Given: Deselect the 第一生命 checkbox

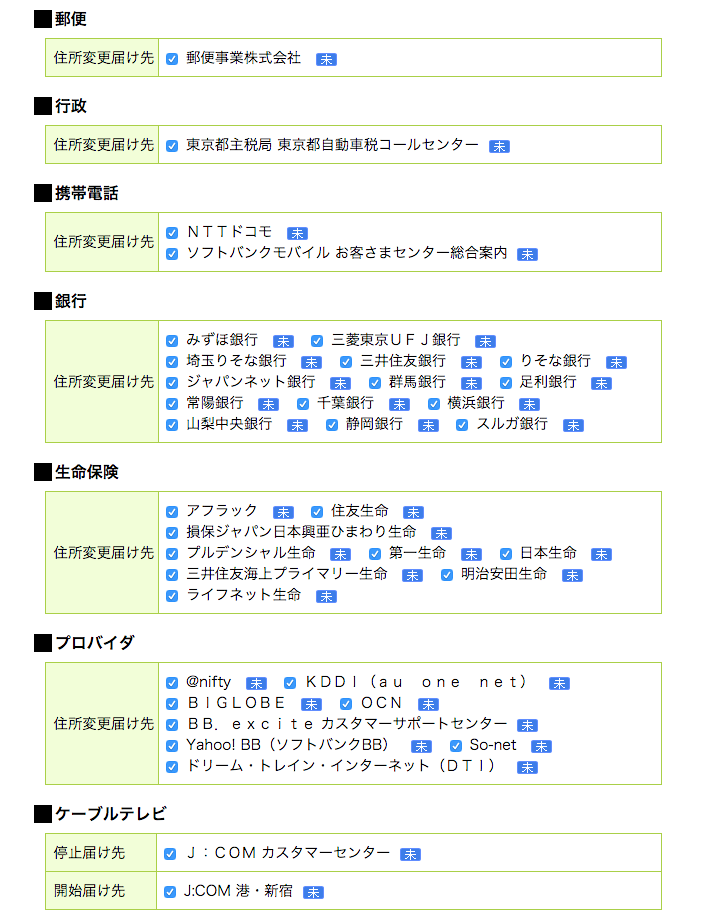Looking at the screenshot, I should pos(375,554).
